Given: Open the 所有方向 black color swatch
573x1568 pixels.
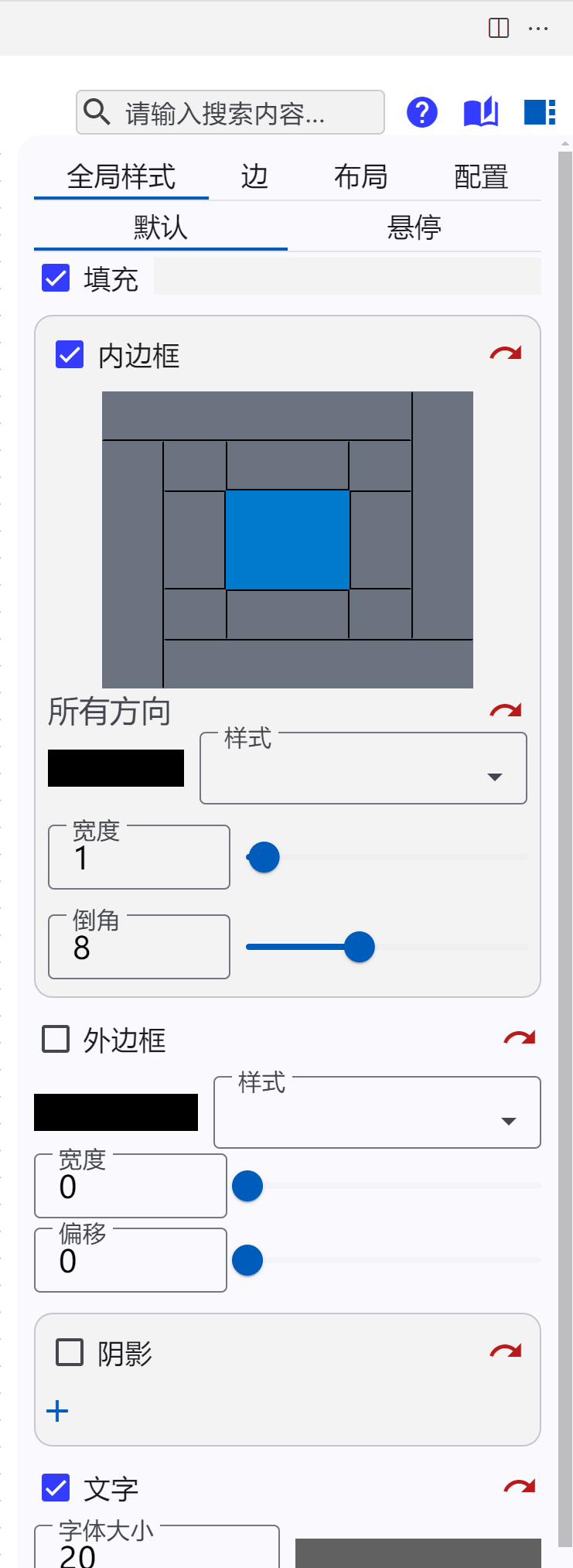Looking at the screenshot, I should [116, 768].
